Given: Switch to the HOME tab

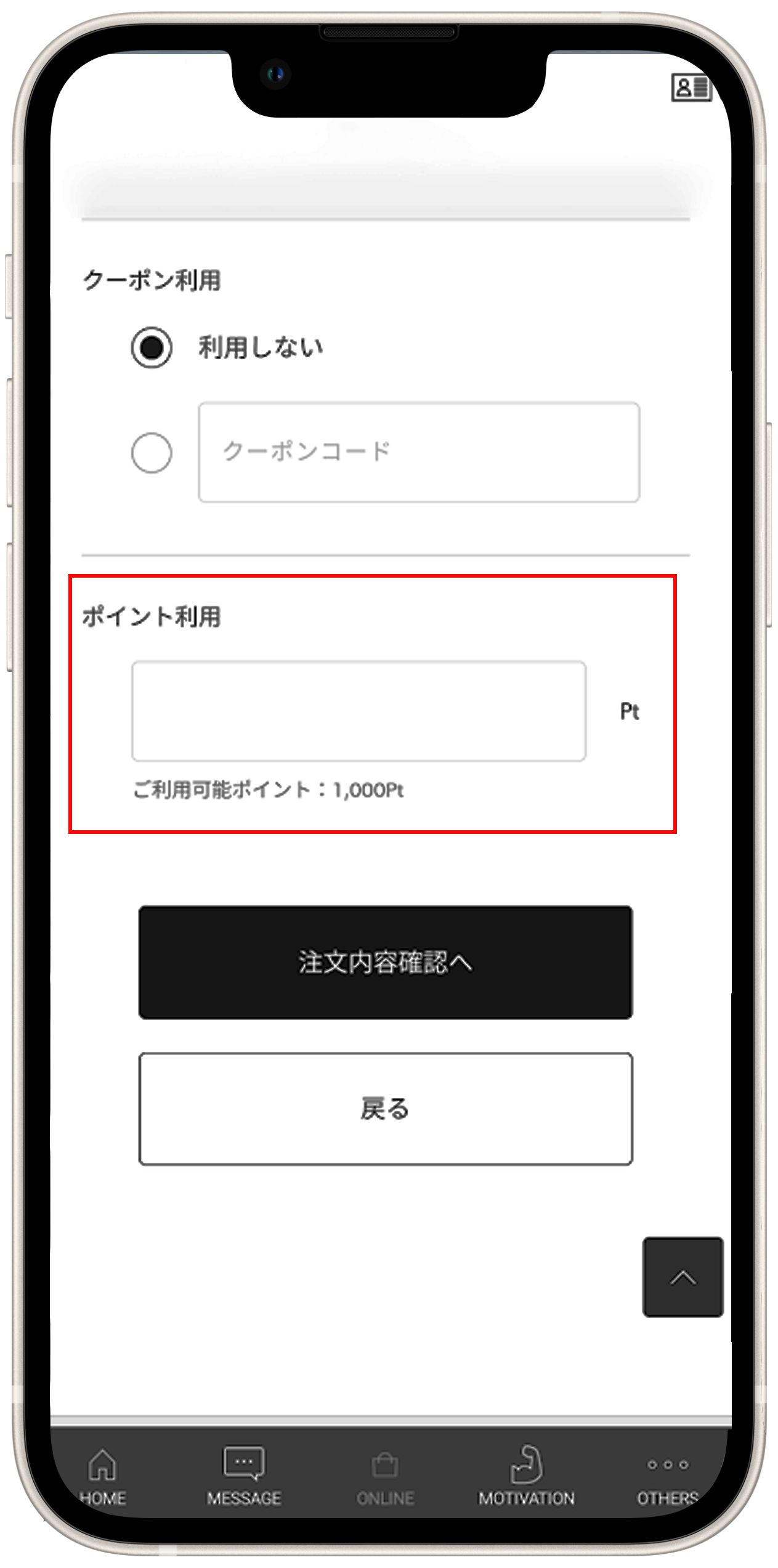Looking at the screenshot, I should (102, 1477).
